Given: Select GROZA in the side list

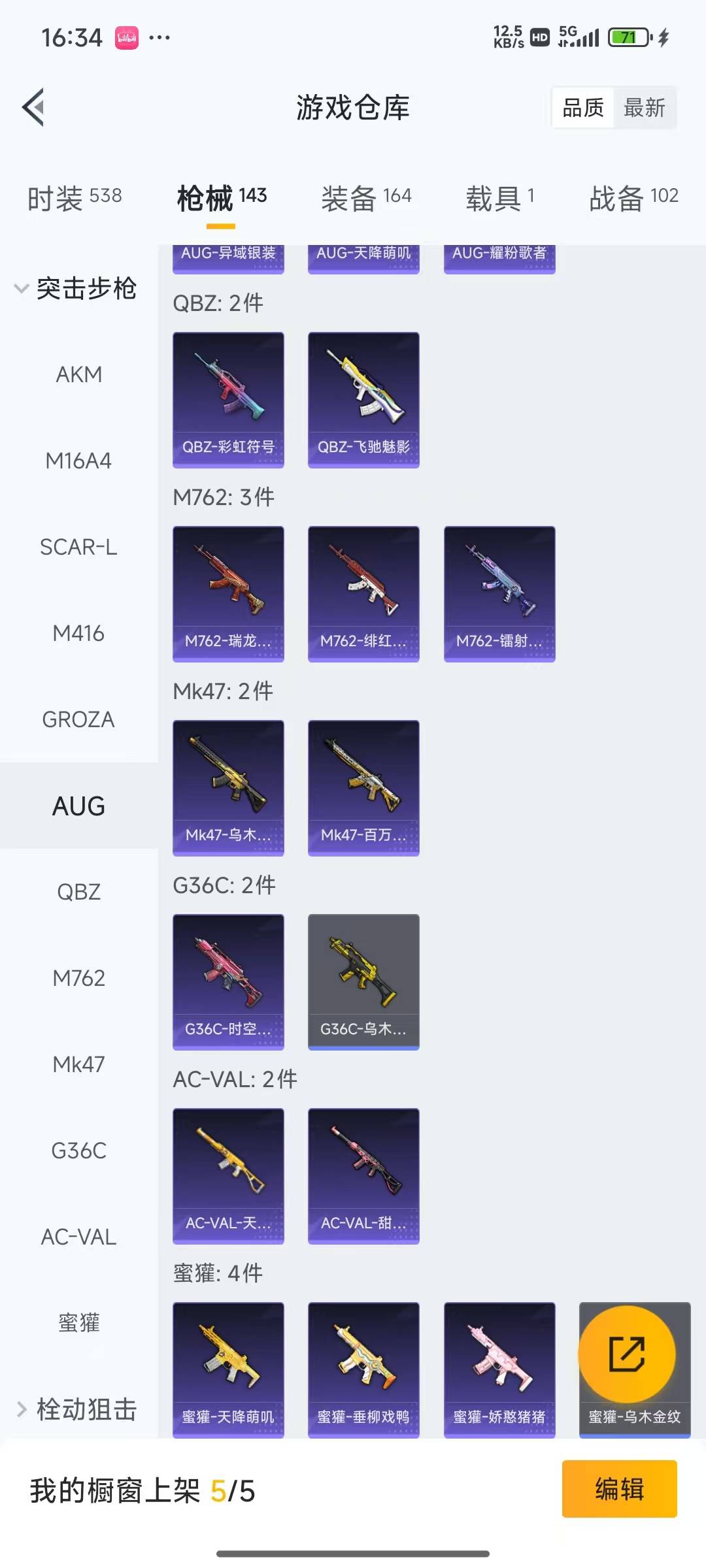Looking at the screenshot, I should [x=78, y=719].
